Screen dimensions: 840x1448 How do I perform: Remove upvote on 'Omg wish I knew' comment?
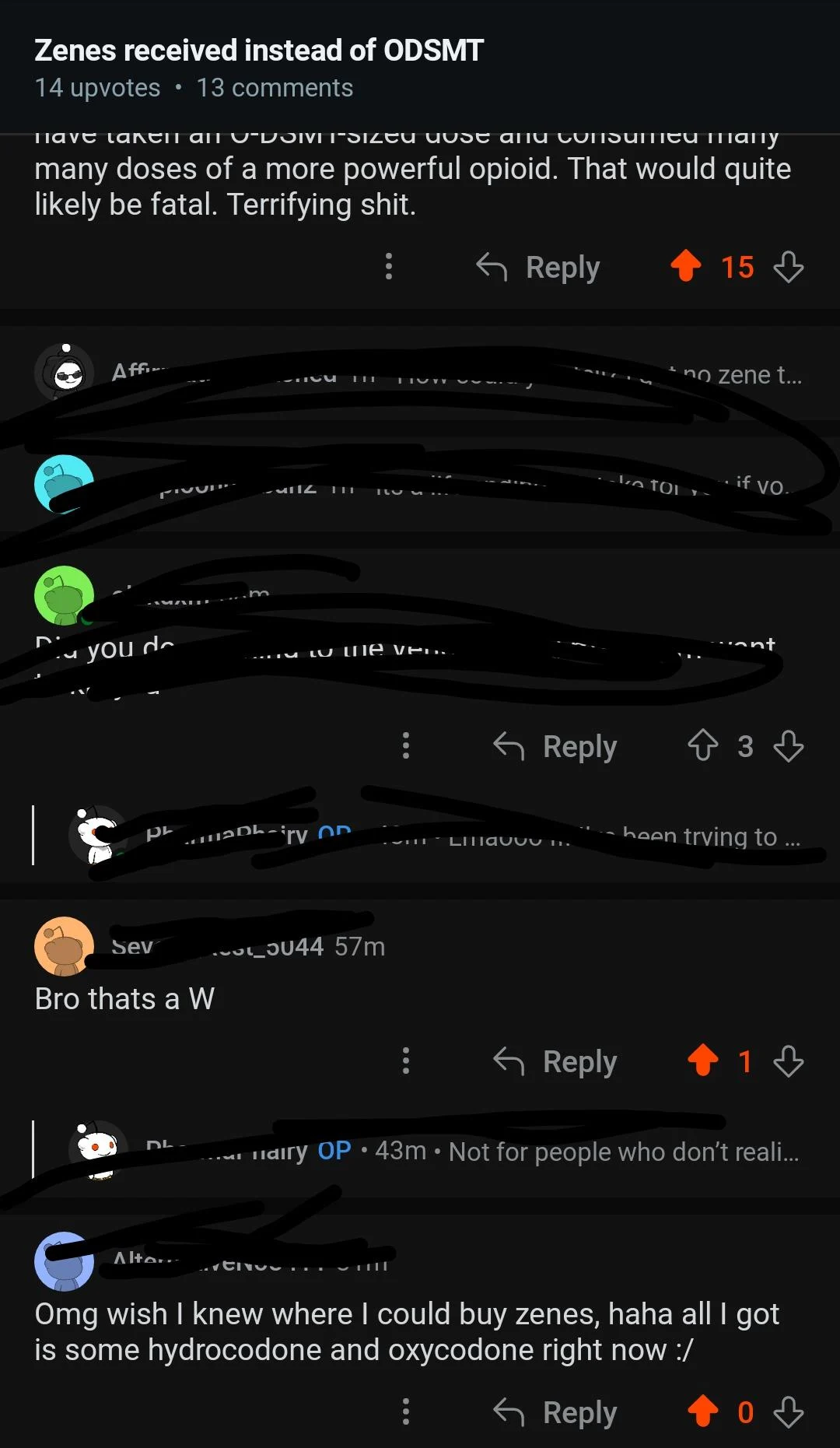[x=702, y=1411]
